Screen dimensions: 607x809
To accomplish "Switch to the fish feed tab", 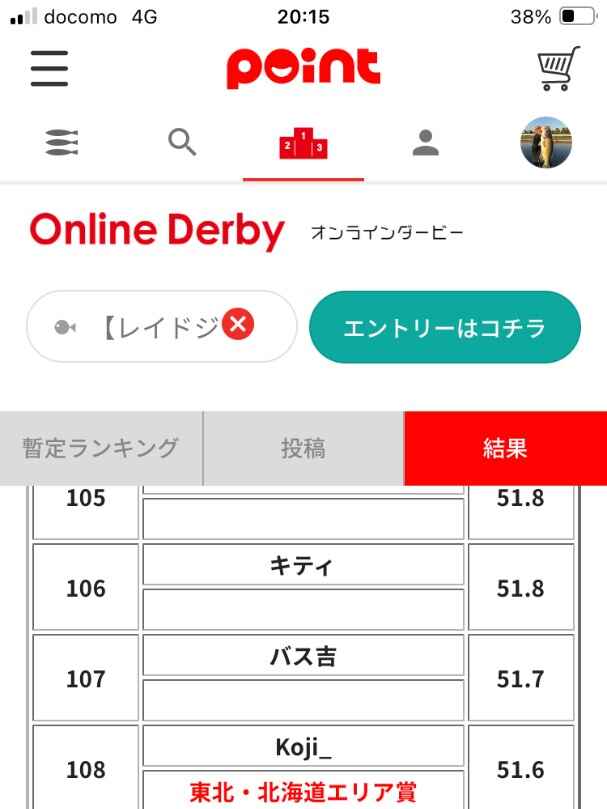I will (x=61, y=143).
